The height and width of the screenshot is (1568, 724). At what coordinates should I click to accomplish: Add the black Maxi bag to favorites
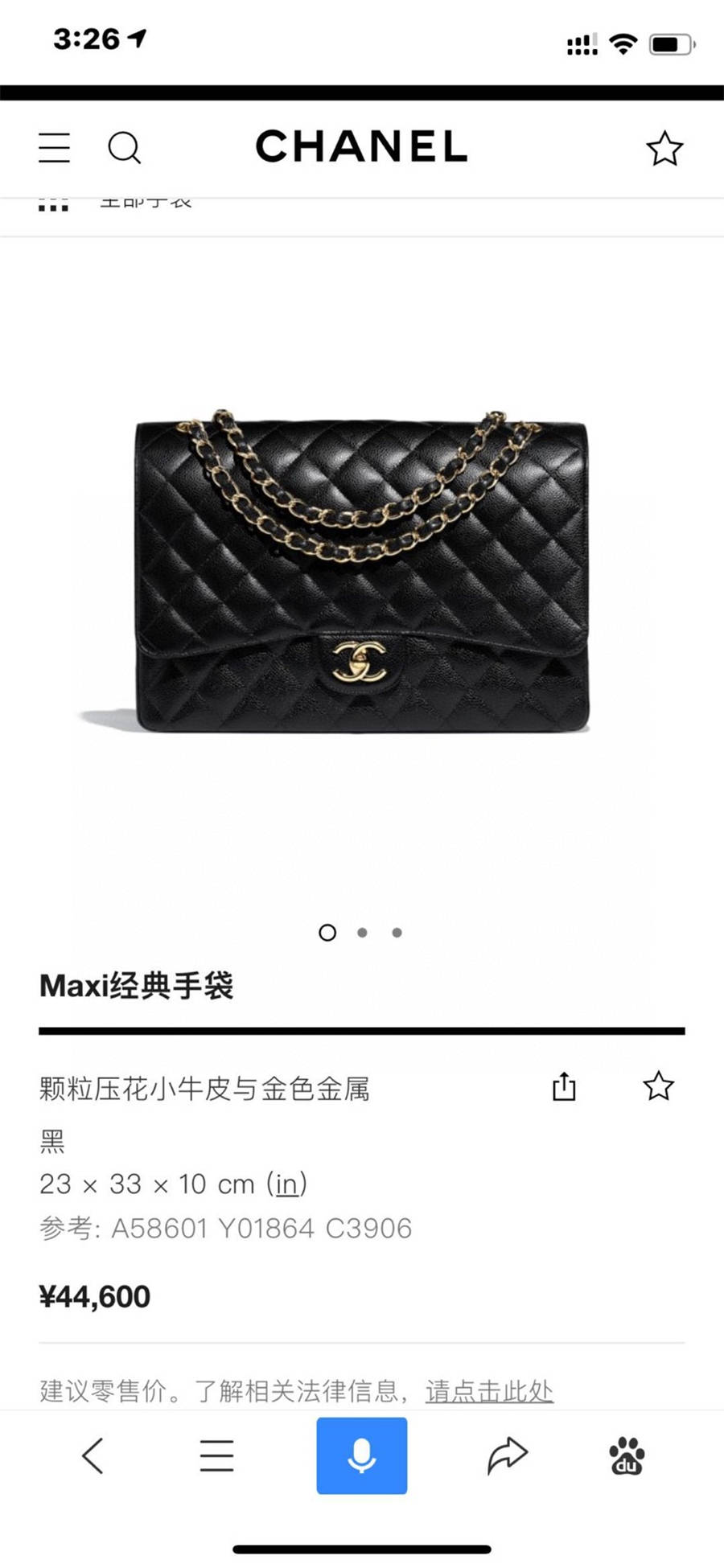click(658, 1086)
